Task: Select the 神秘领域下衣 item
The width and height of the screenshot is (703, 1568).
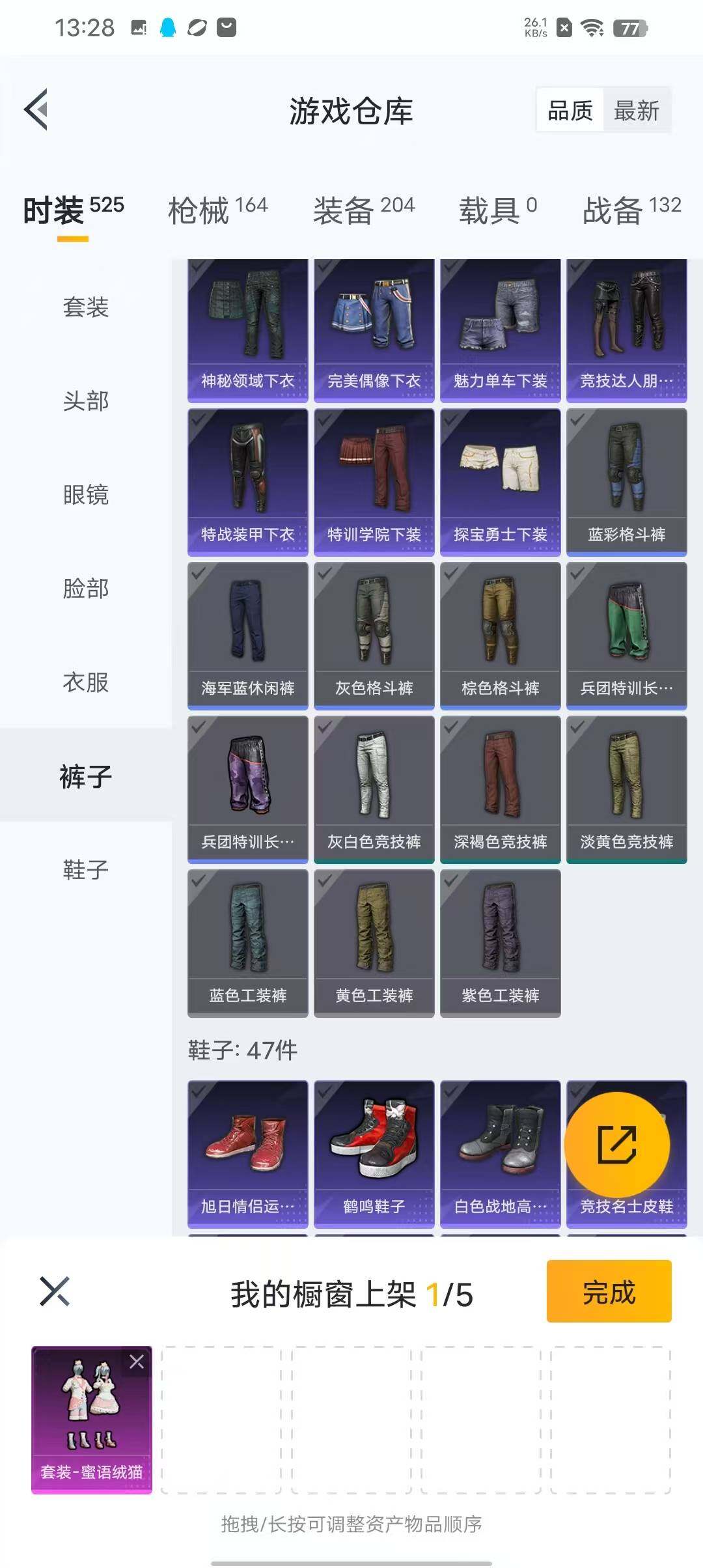Action: coord(247,330)
